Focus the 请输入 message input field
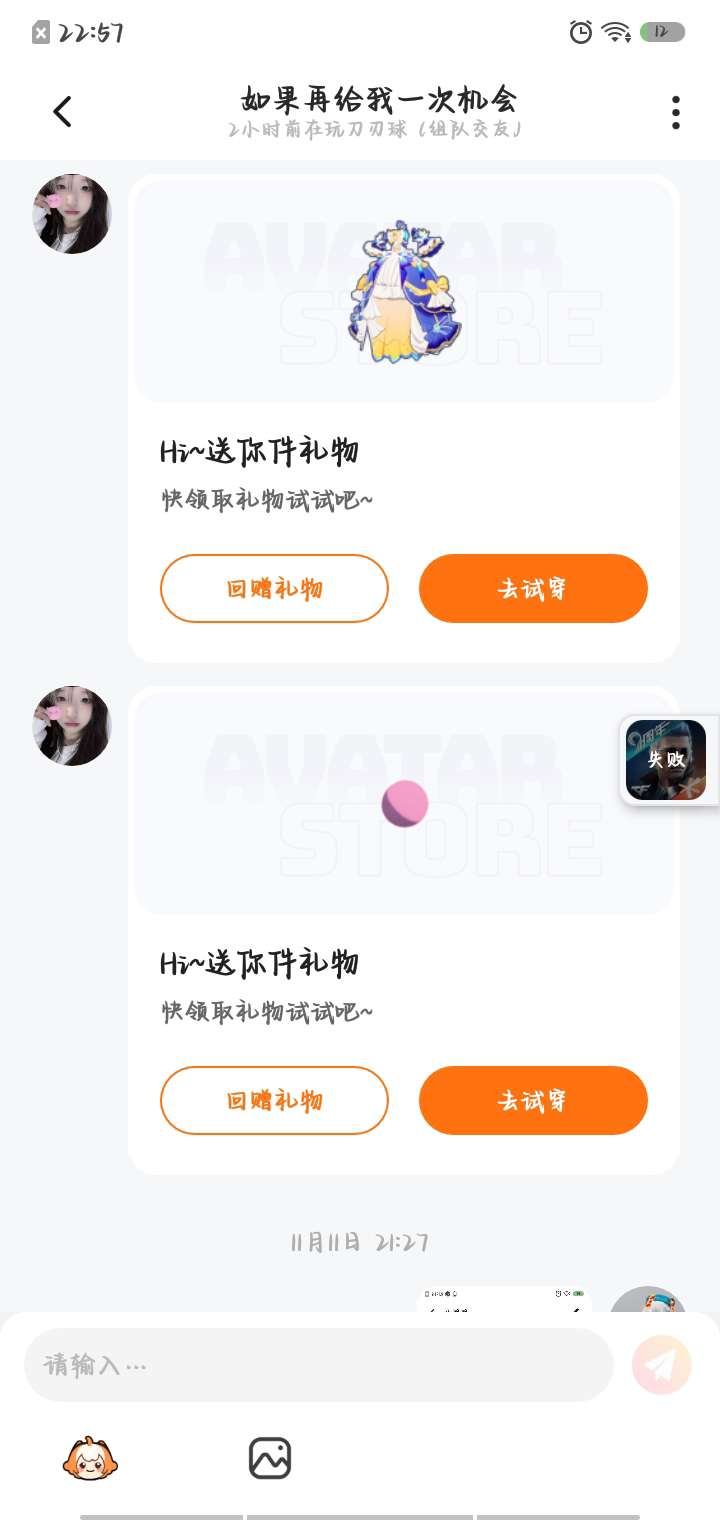Screen dimensions: 720x1520 [318, 1365]
